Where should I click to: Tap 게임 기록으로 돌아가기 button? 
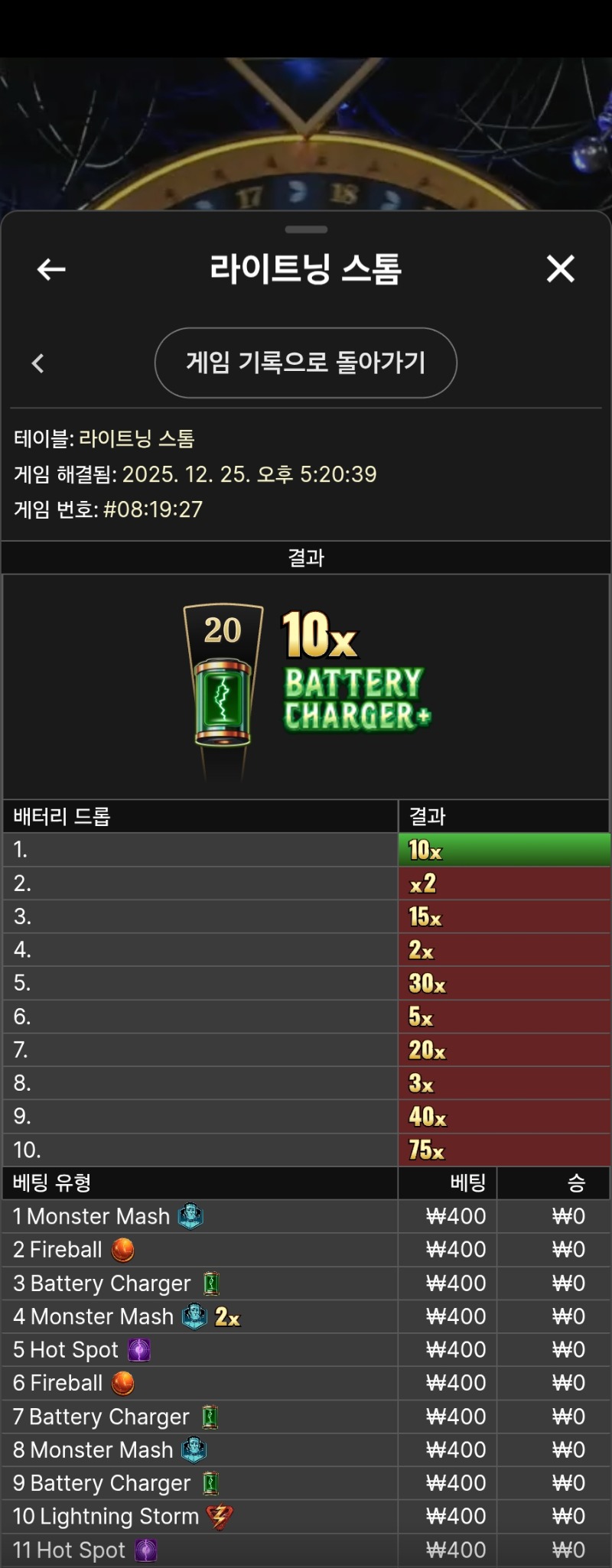pyautogui.click(x=305, y=363)
